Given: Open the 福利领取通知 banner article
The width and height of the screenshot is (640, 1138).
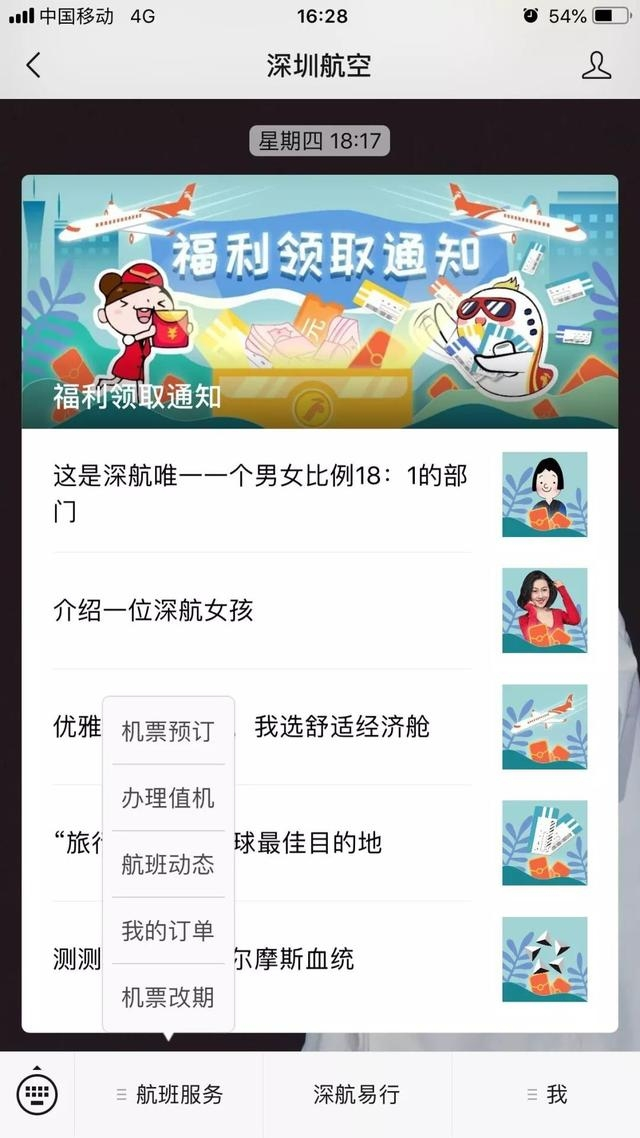Looking at the screenshot, I should click(x=320, y=302).
